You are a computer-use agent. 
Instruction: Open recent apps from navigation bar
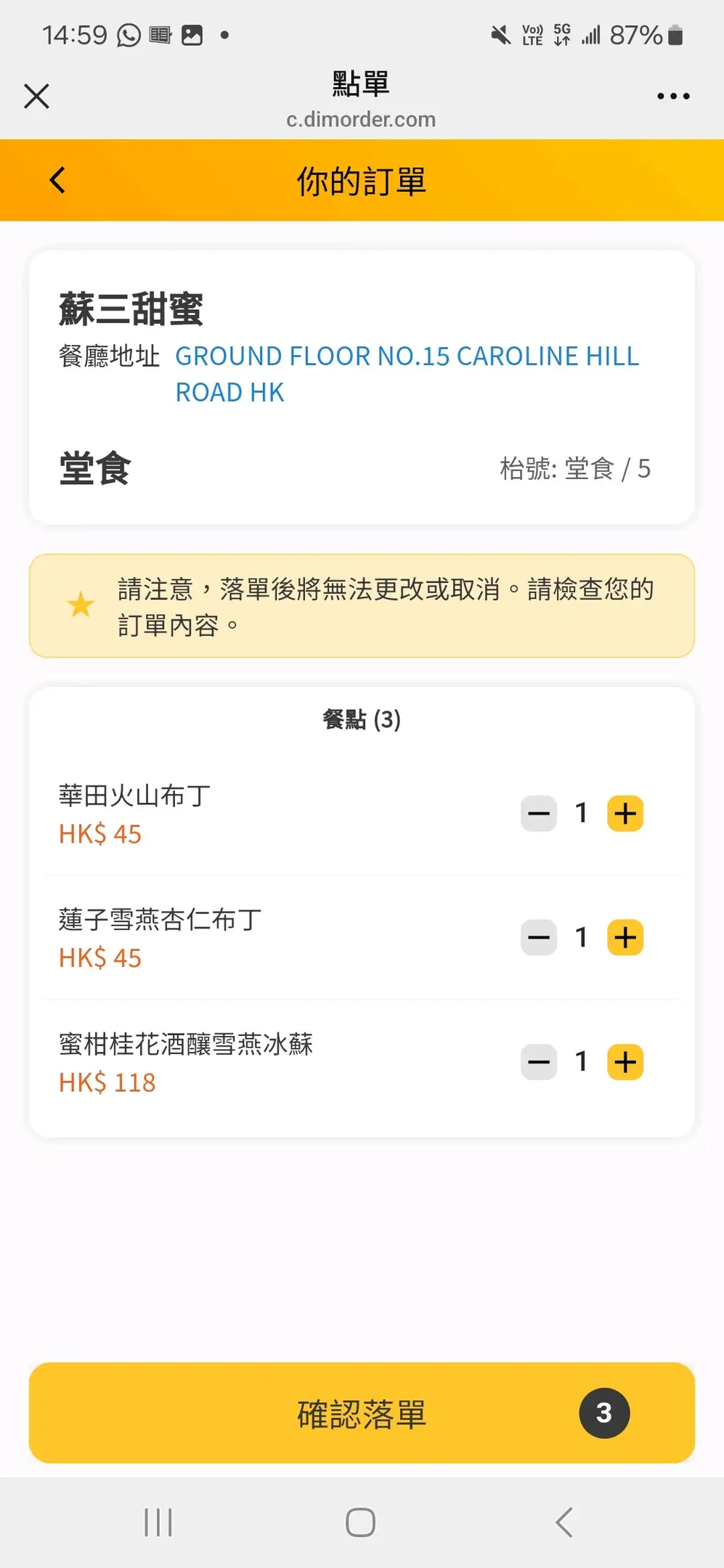point(158,1522)
